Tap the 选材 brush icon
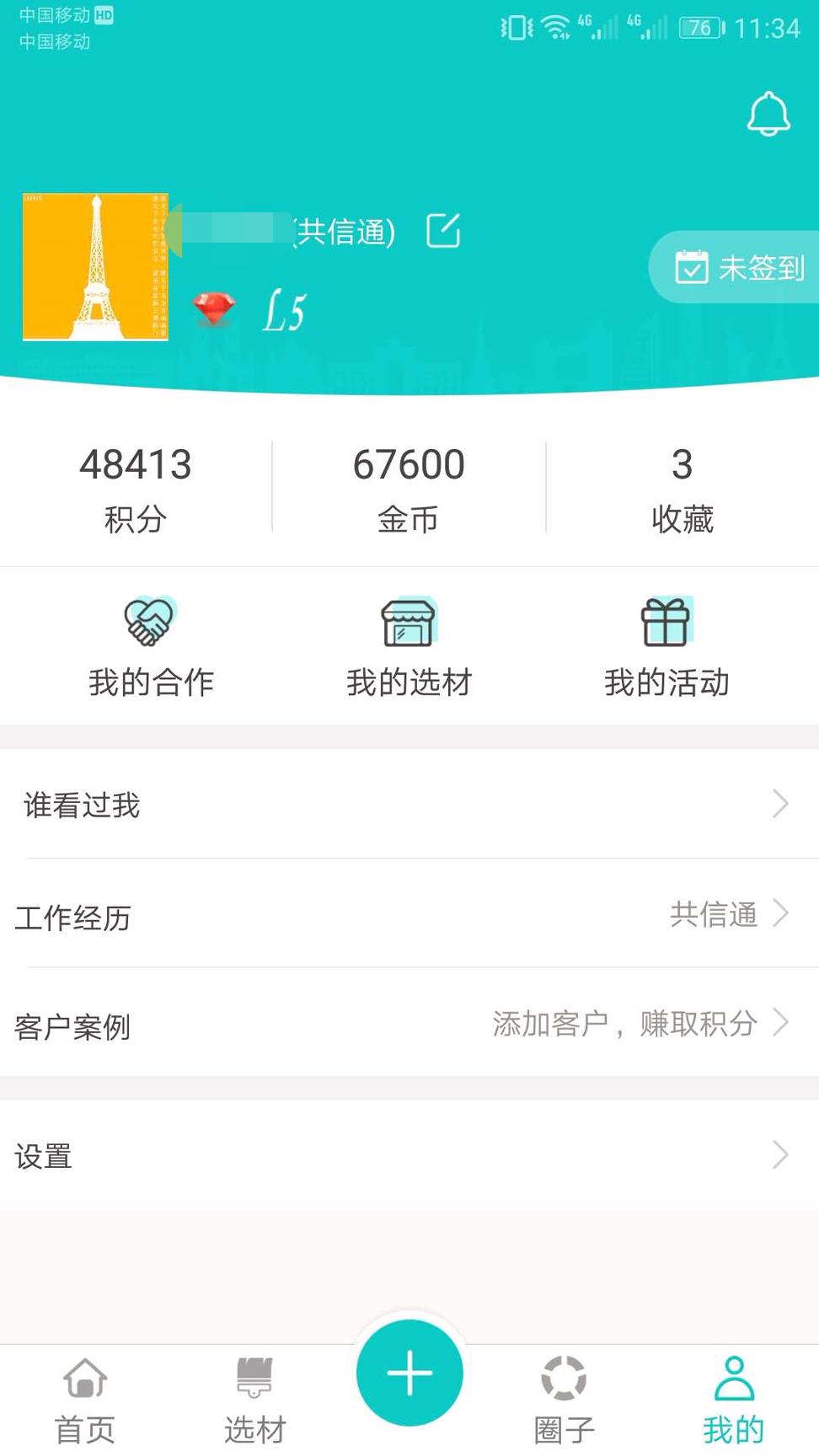 click(254, 1373)
